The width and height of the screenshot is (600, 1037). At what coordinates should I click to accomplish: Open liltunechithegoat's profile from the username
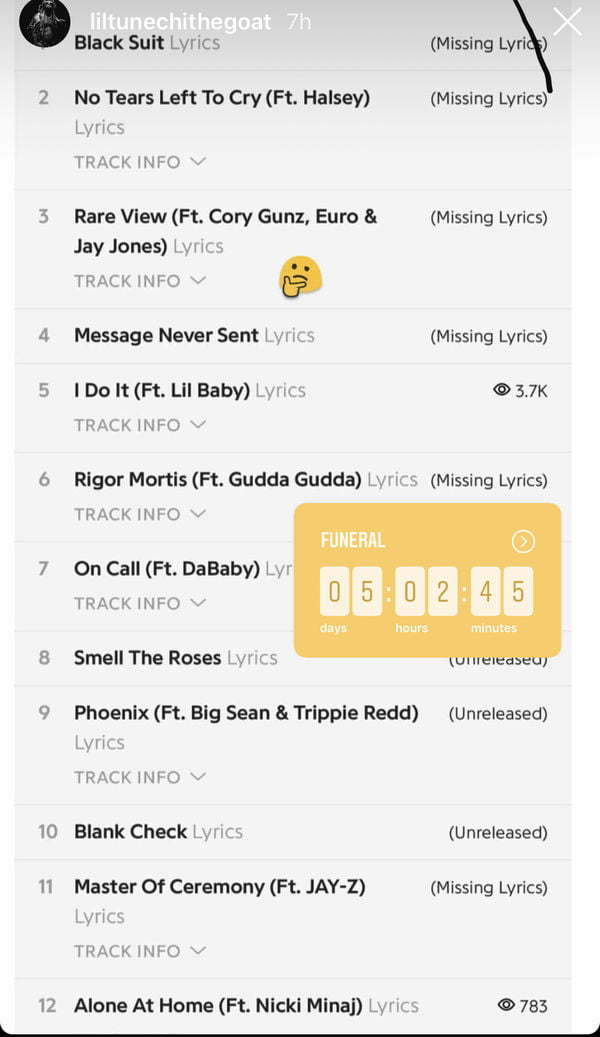click(x=181, y=21)
